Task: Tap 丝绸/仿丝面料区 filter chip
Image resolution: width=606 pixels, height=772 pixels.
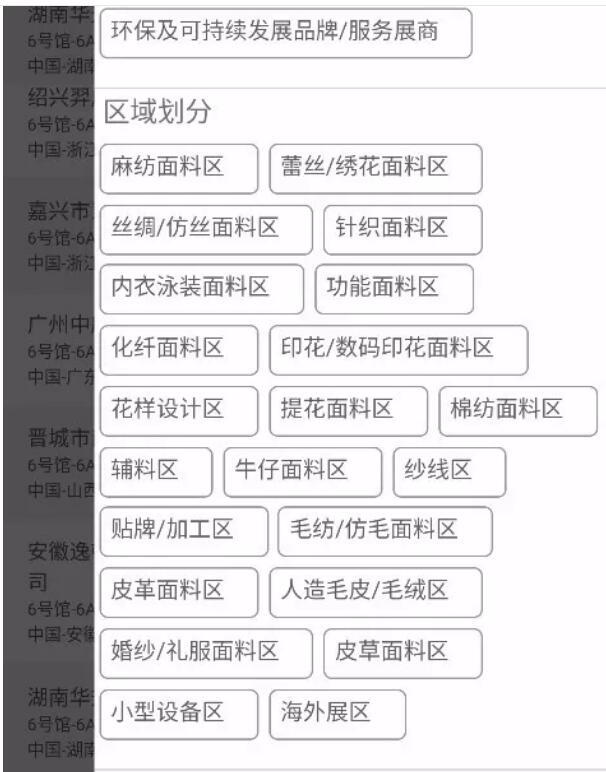Action: (x=206, y=229)
